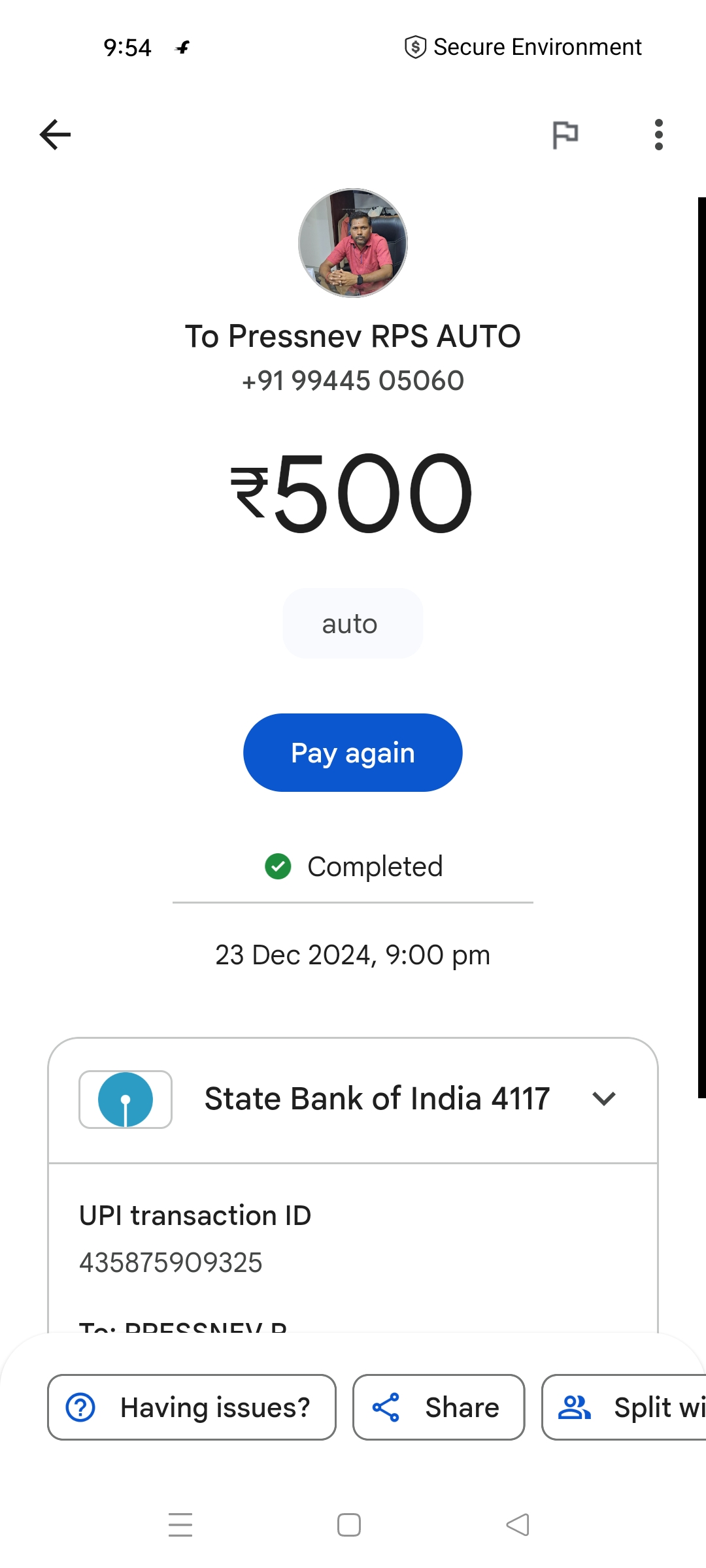The width and height of the screenshot is (706, 1568).
Task: Open the system recent apps view
Action: point(180,1525)
